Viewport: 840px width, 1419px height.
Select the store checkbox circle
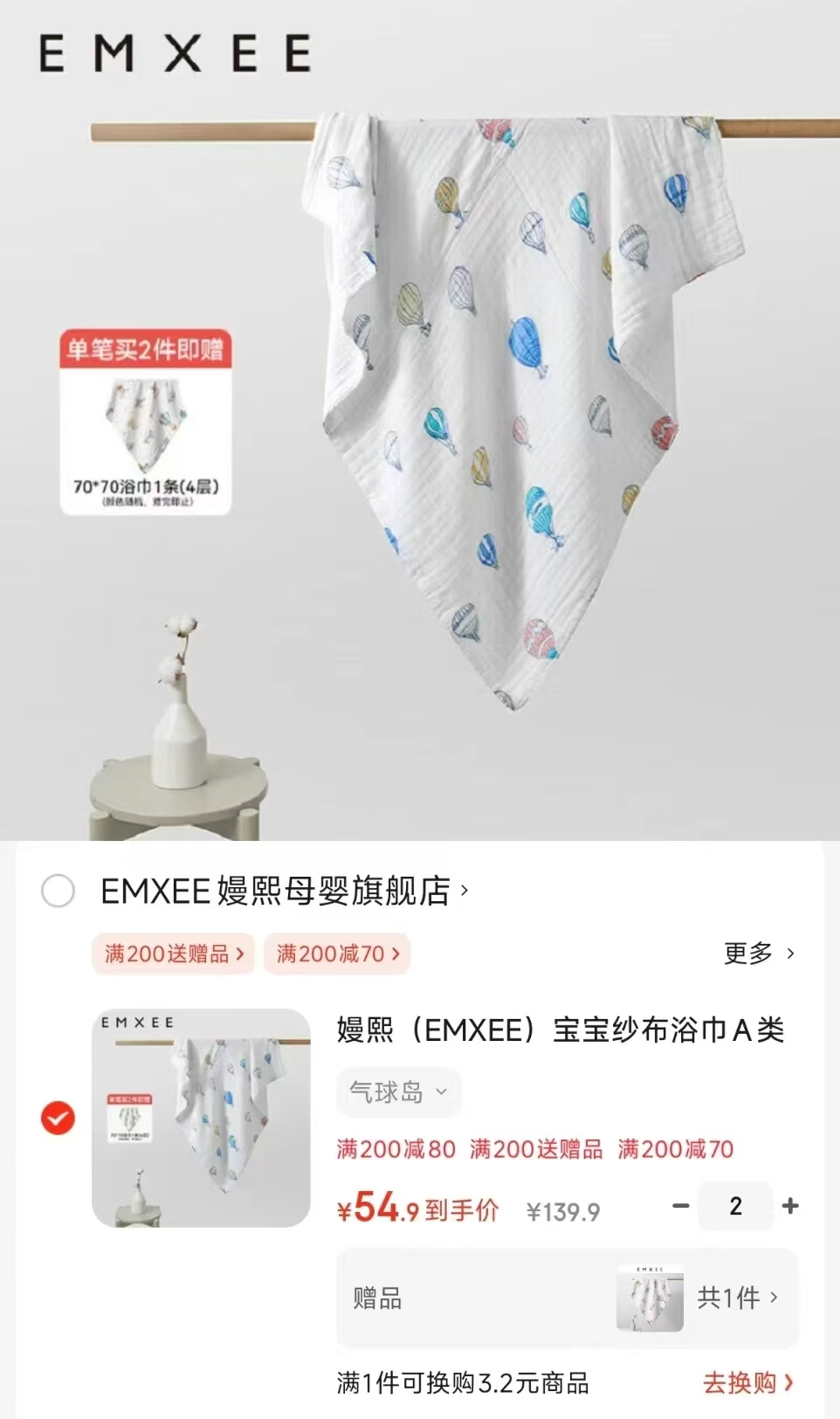click(x=58, y=892)
